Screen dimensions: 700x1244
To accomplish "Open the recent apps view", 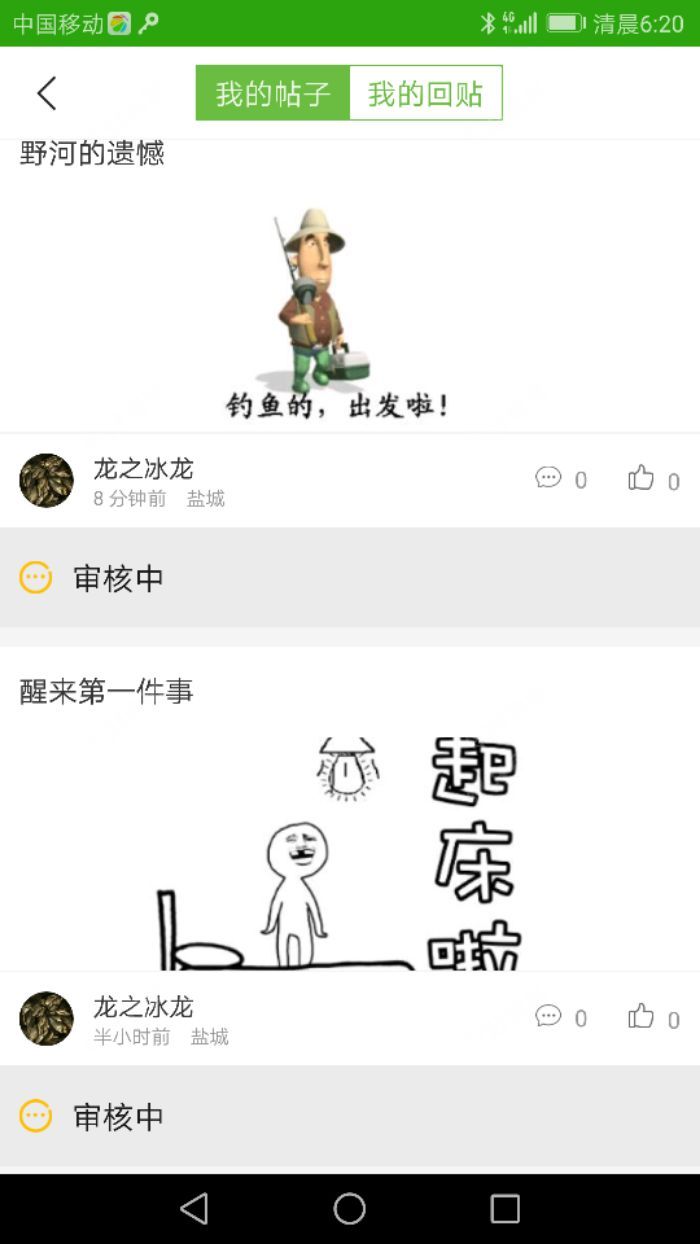I will 505,1209.
